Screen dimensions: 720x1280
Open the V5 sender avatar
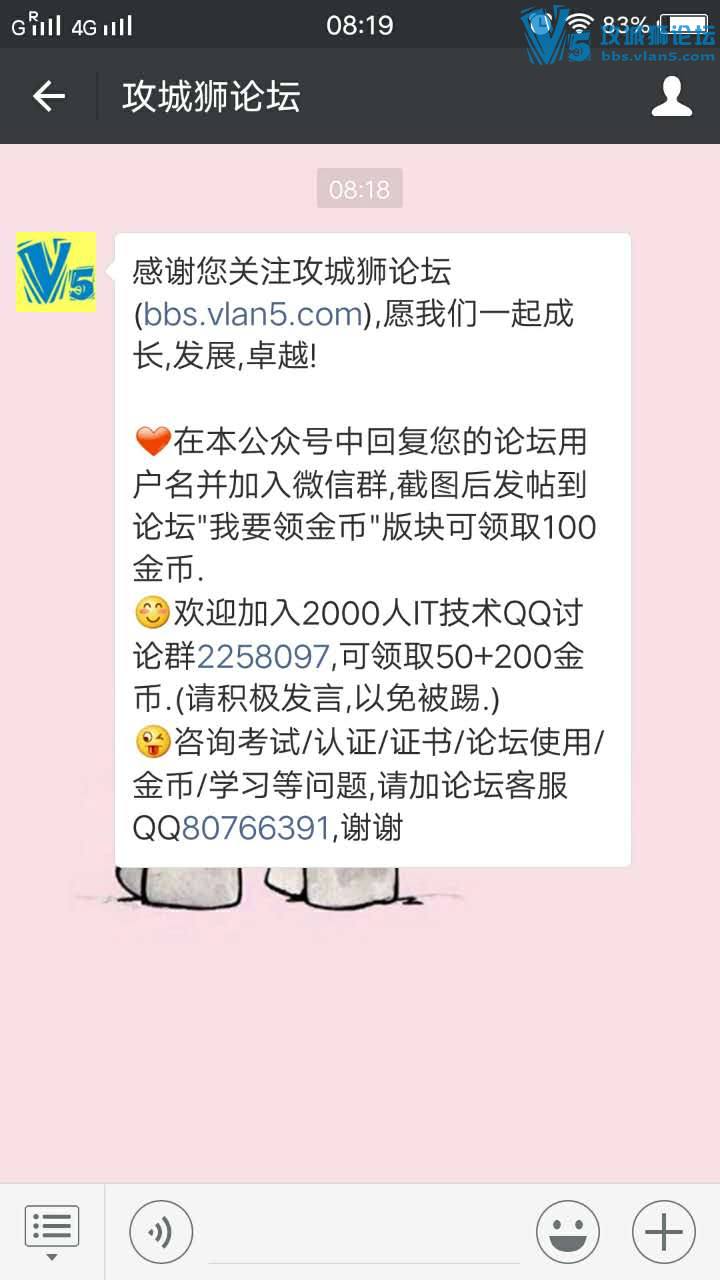pyautogui.click(x=56, y=272)
